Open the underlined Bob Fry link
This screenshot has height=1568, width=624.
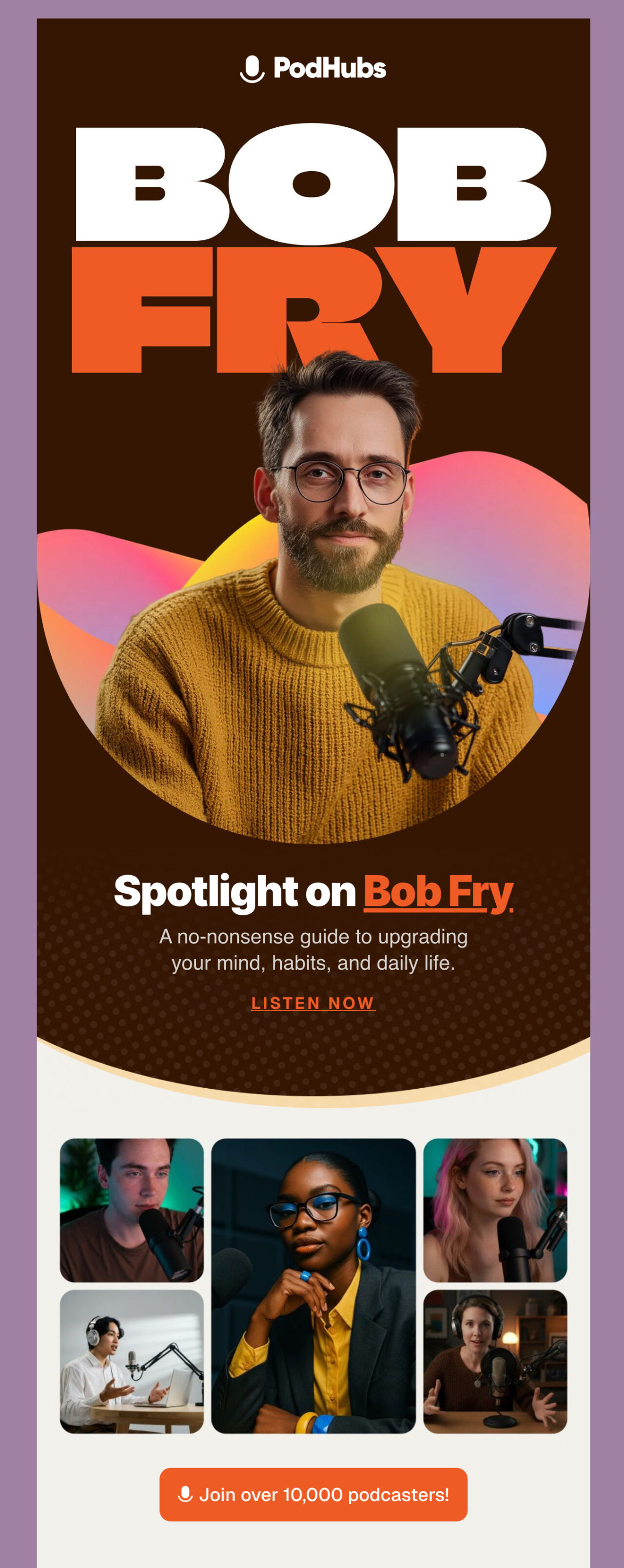point(438,892)
